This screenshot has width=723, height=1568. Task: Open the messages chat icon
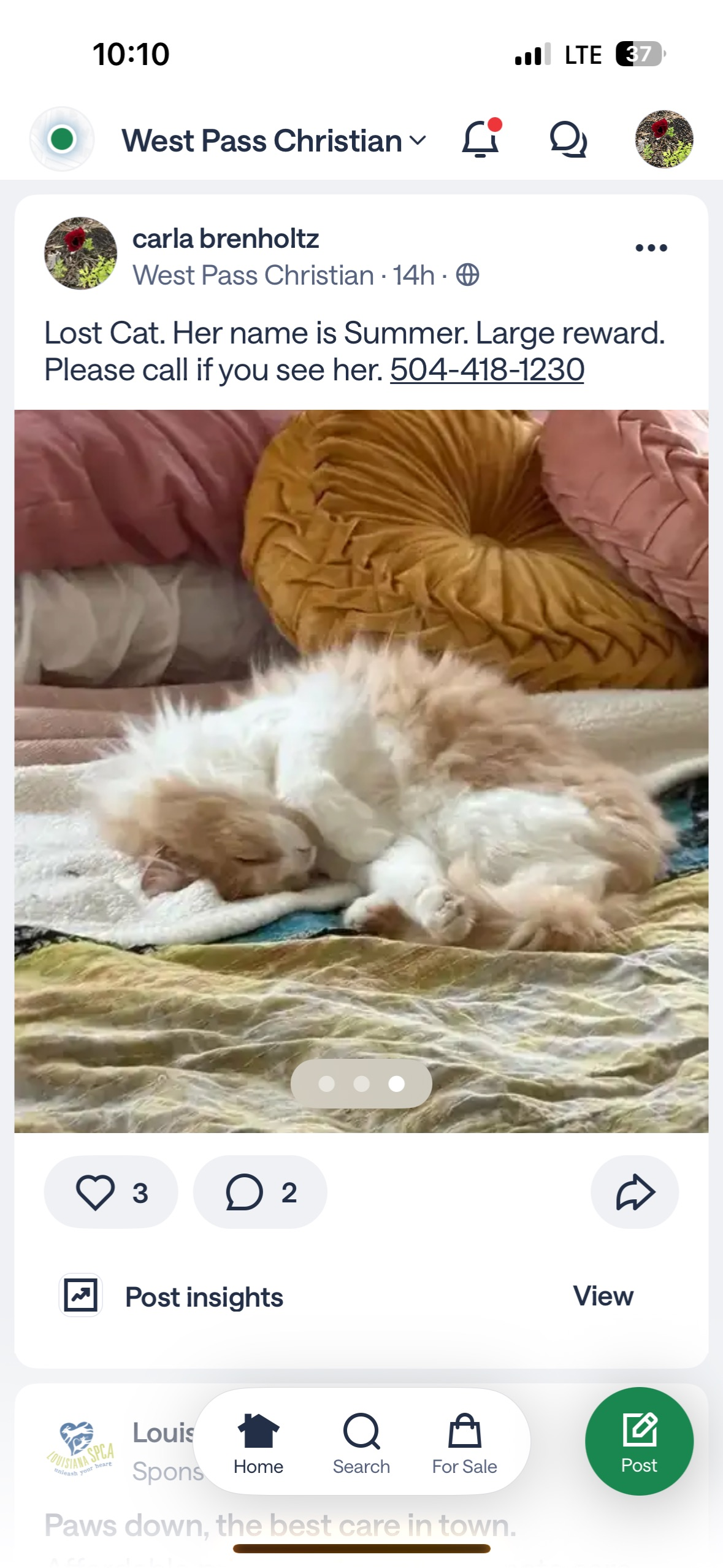568,139
